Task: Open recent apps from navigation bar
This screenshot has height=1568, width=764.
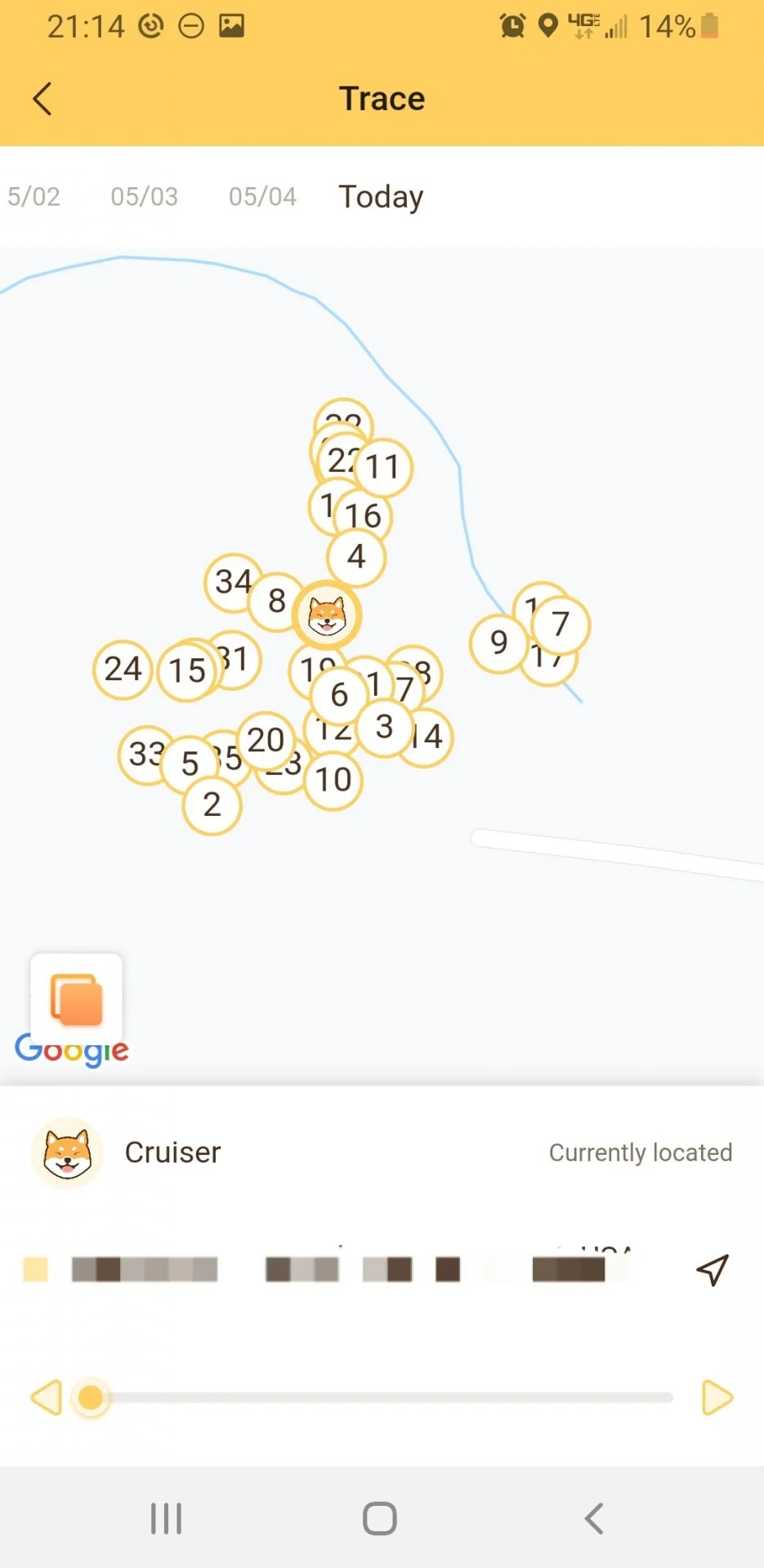Action: click(166, 1518)
